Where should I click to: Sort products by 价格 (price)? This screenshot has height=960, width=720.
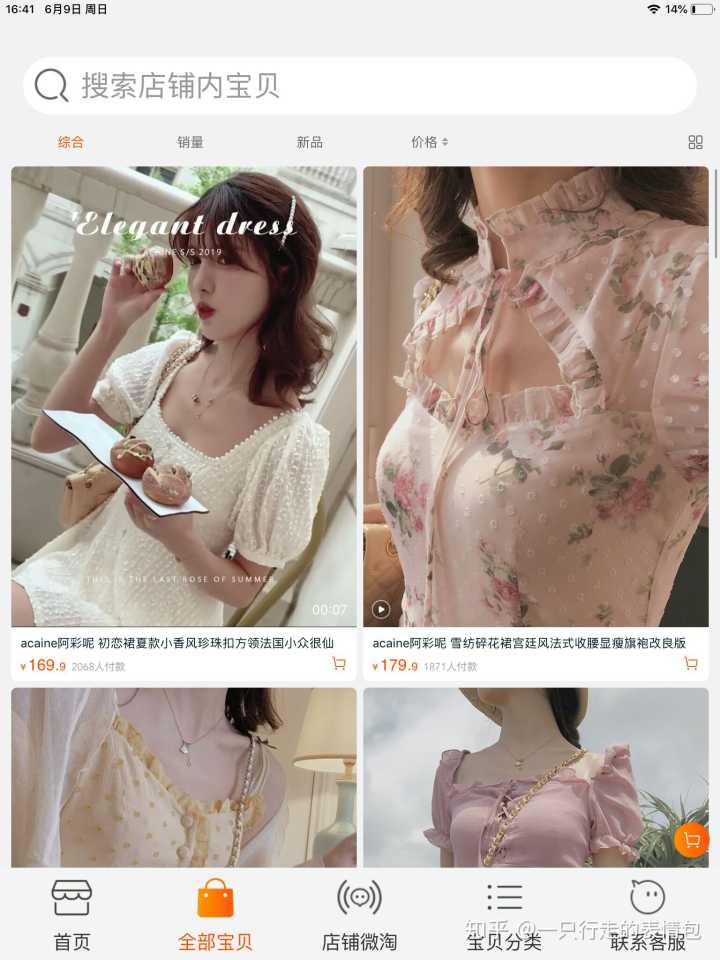[429, 142]
